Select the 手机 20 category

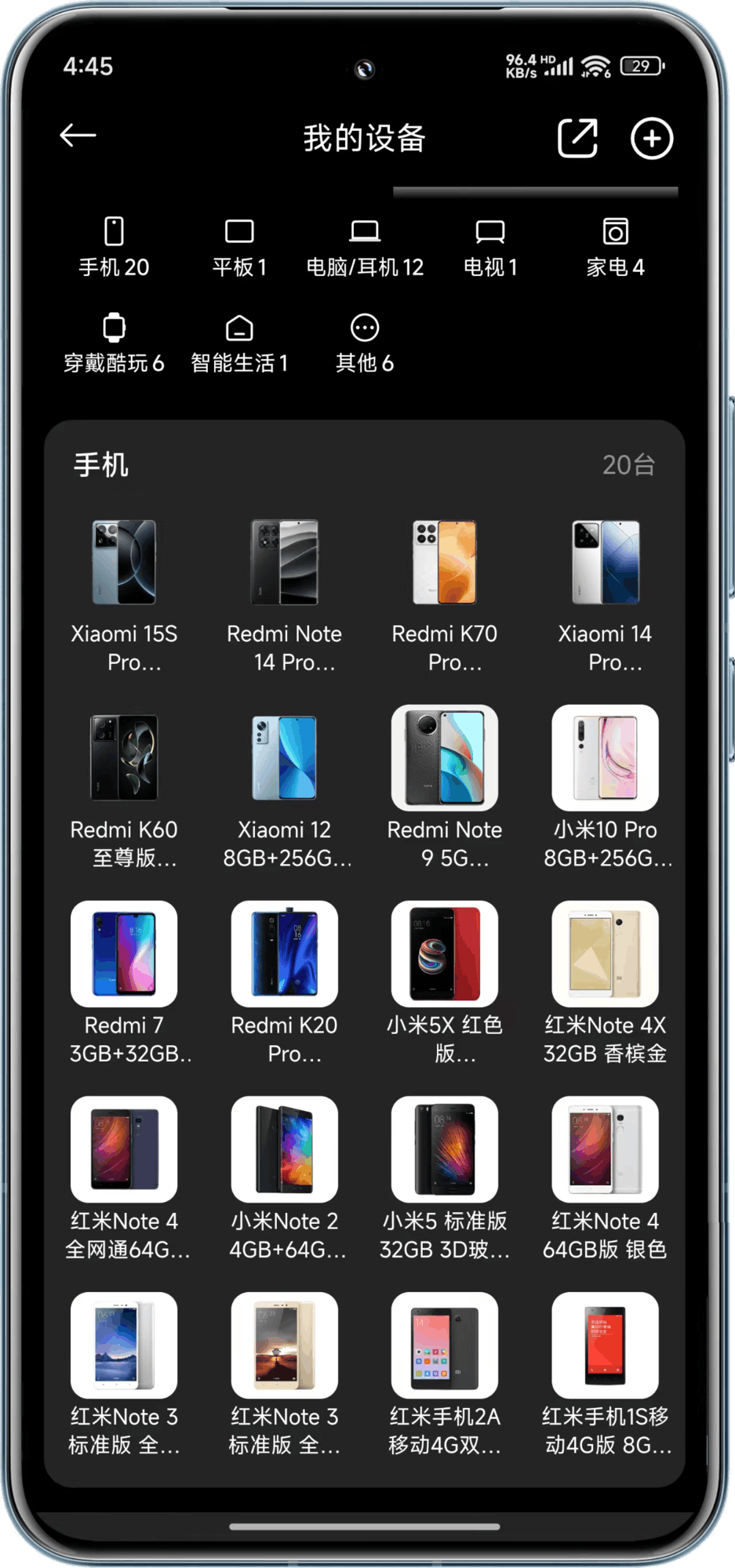(115, 248)
